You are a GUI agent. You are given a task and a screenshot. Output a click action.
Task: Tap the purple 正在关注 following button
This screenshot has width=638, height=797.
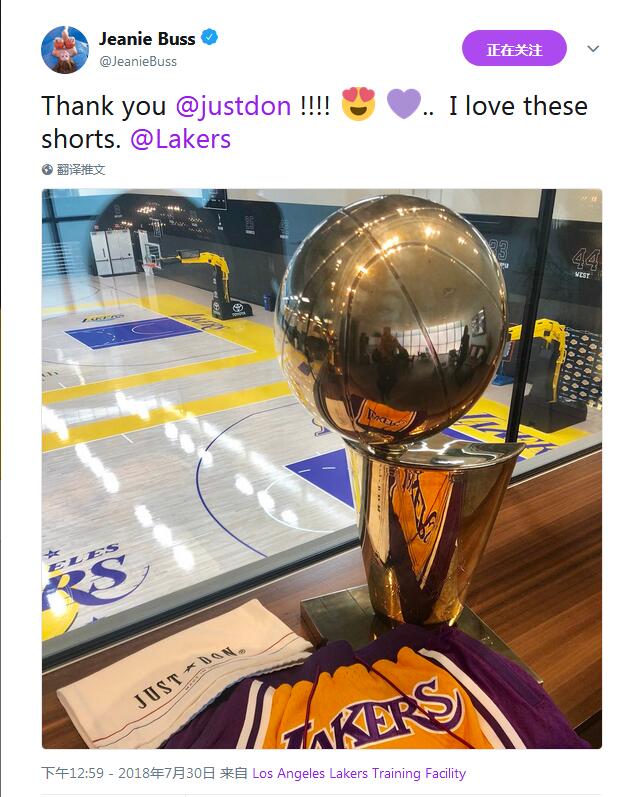tap(514, 49)
